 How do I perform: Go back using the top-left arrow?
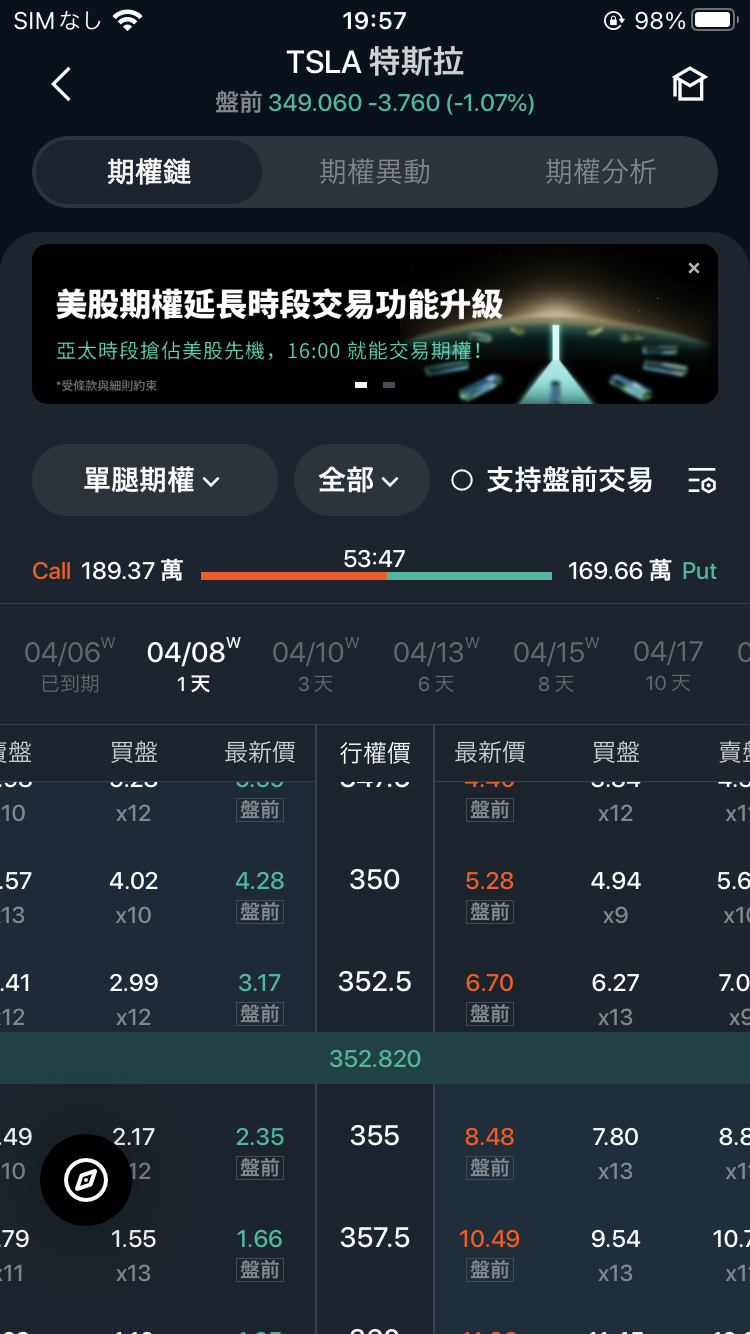click(62, 84)
